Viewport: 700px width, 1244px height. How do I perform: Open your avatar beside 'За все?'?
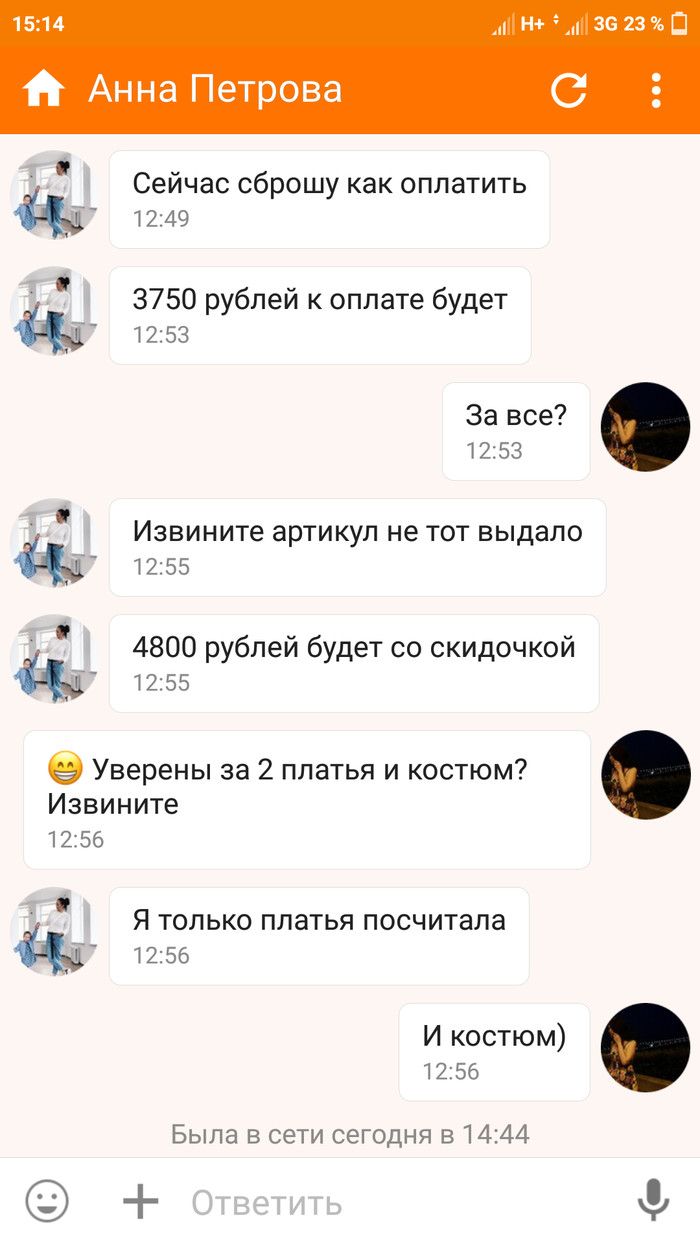[x=645, y=427]
